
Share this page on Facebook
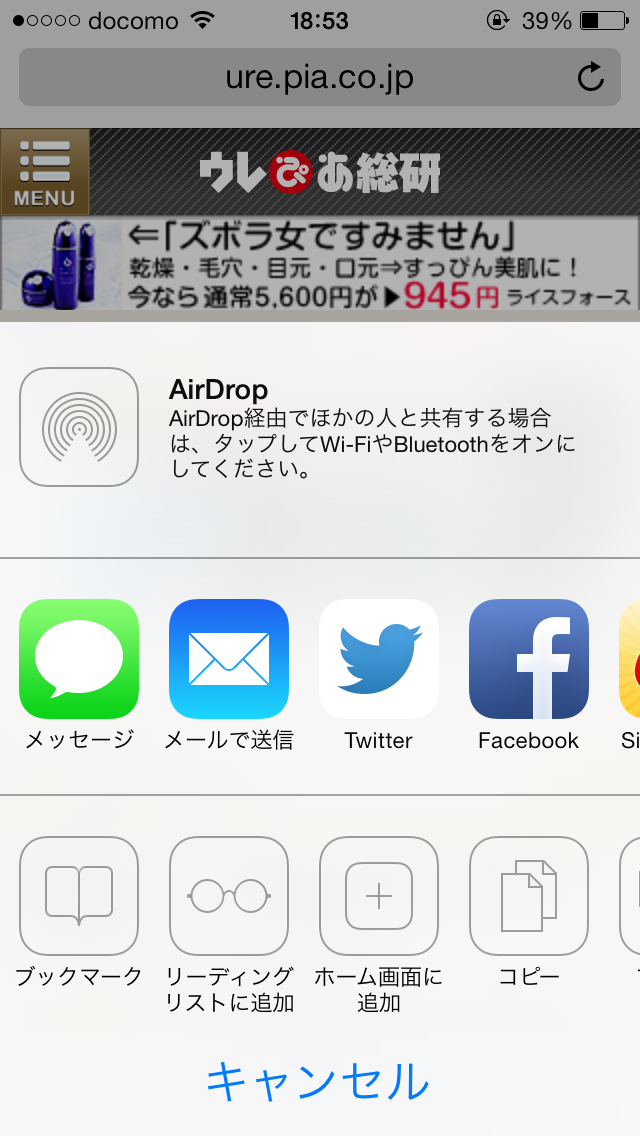(529, 659)
